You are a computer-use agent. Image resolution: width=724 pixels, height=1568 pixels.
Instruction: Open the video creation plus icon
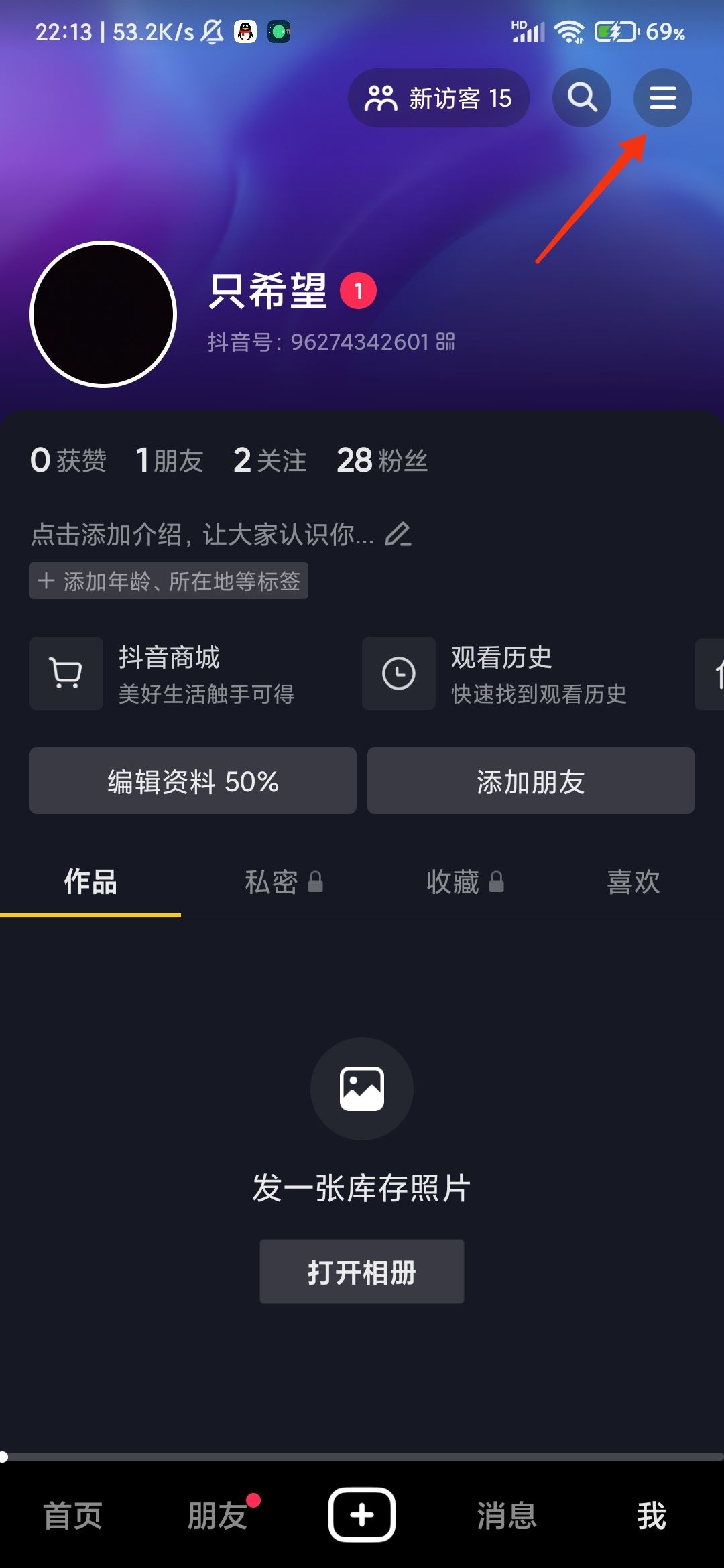(x=361, y=1514)
